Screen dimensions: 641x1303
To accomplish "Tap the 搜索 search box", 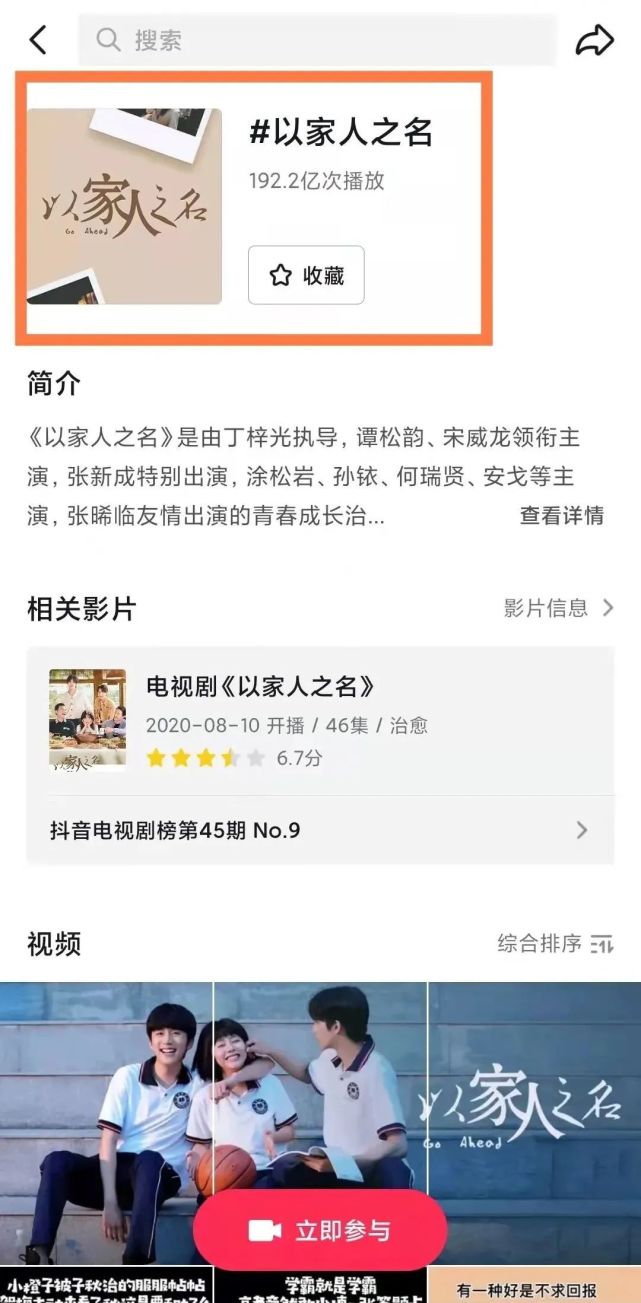I will click(317, 40).
